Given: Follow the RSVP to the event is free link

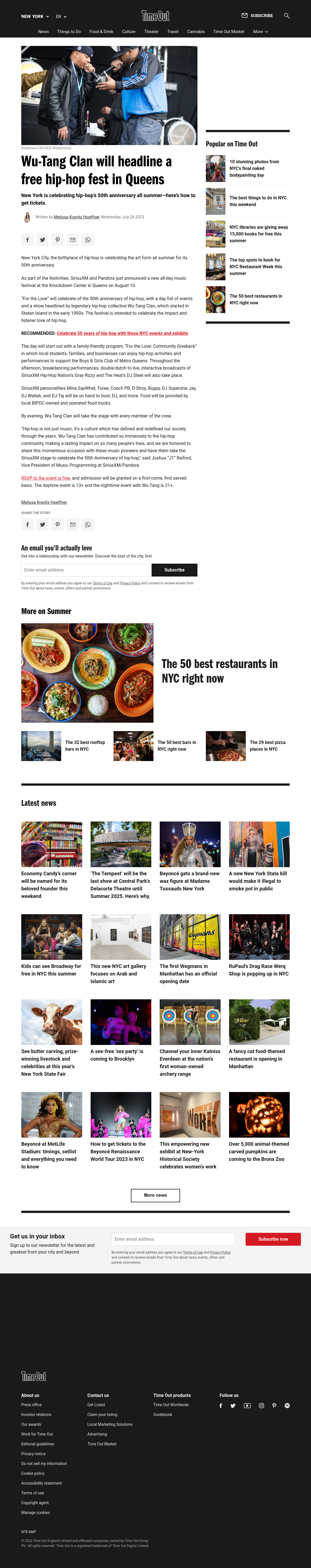Looking at the screenshot, I should point(46,479).
